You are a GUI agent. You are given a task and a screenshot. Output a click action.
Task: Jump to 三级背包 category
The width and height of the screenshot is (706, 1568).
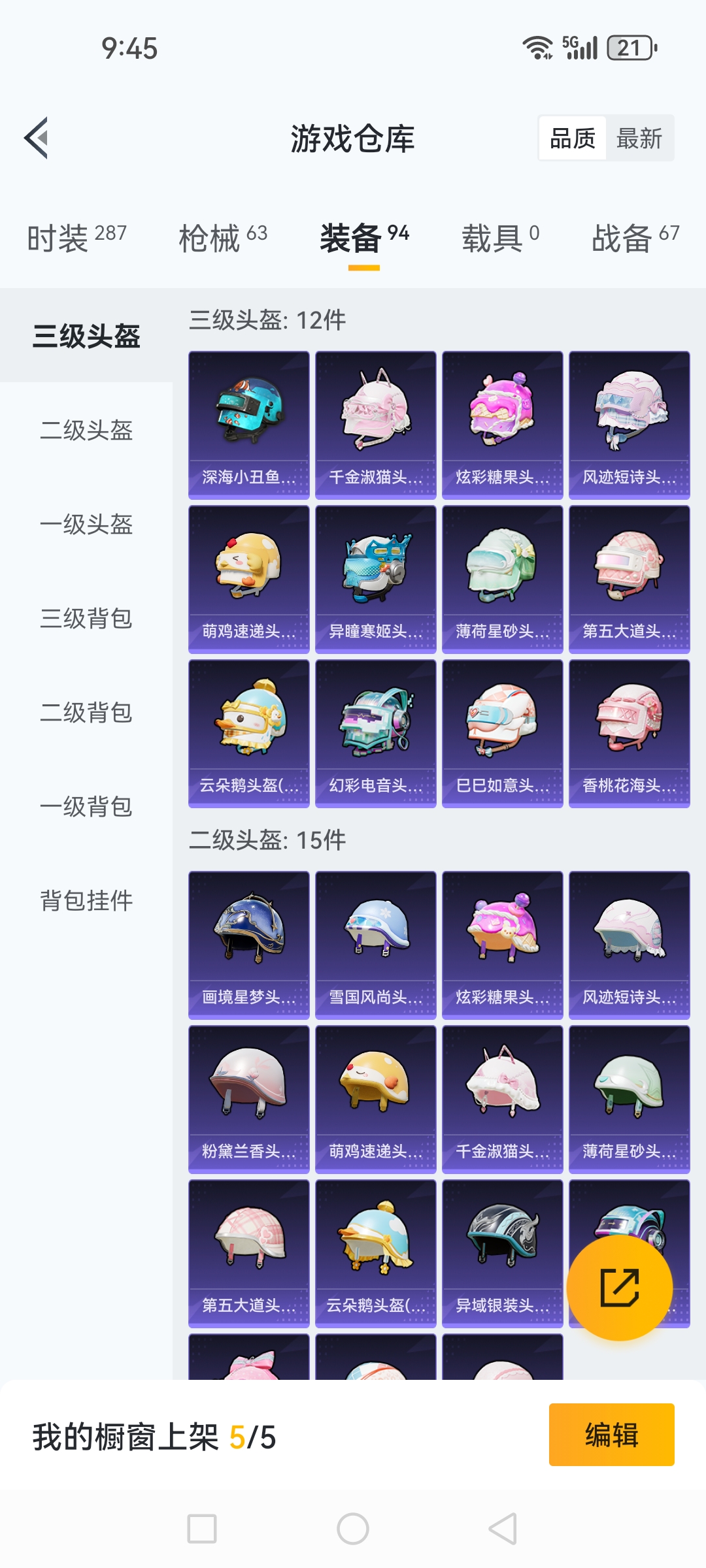[86, 619]
